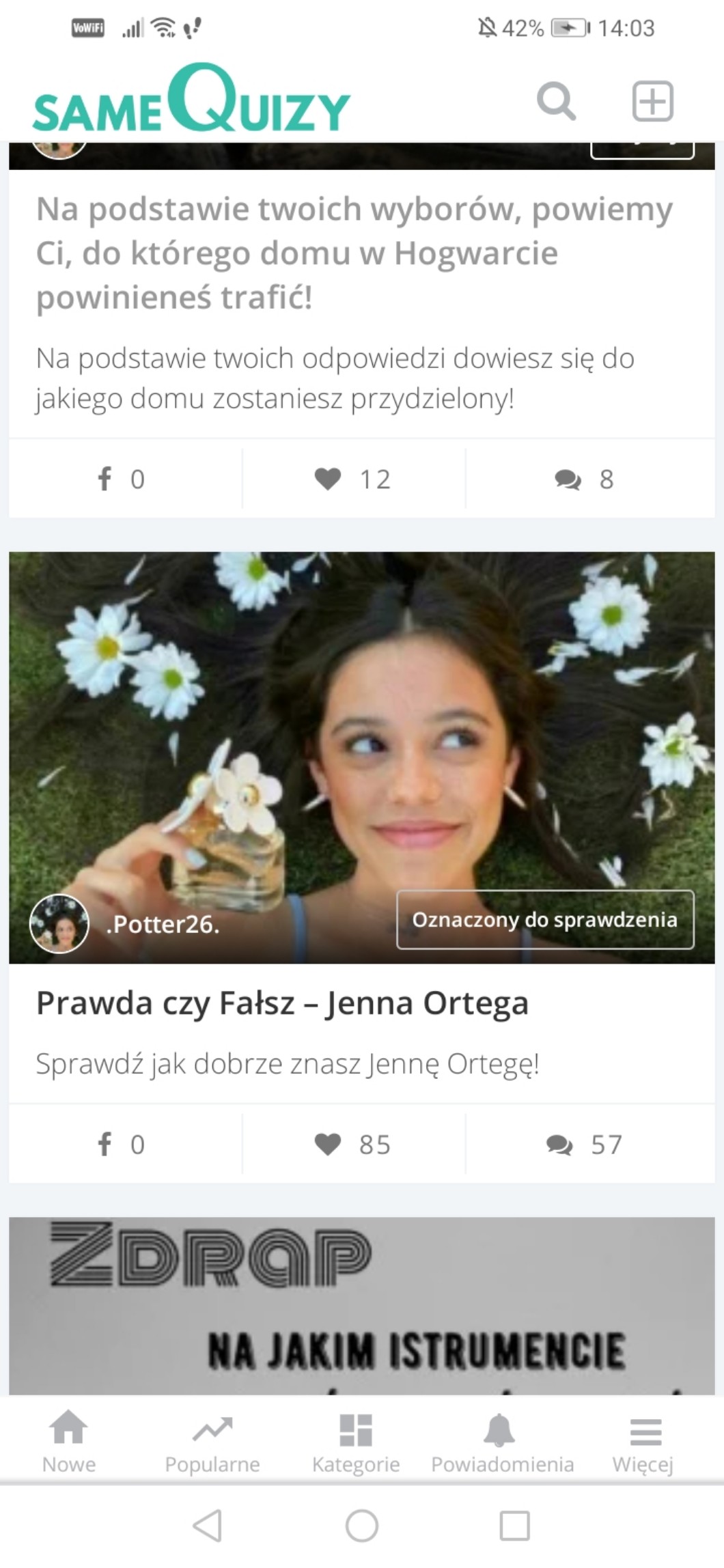This screenshot has width=724, height=1568.
Task: Visit .Potter26. author profile
Action: click(x=162, y=924)
